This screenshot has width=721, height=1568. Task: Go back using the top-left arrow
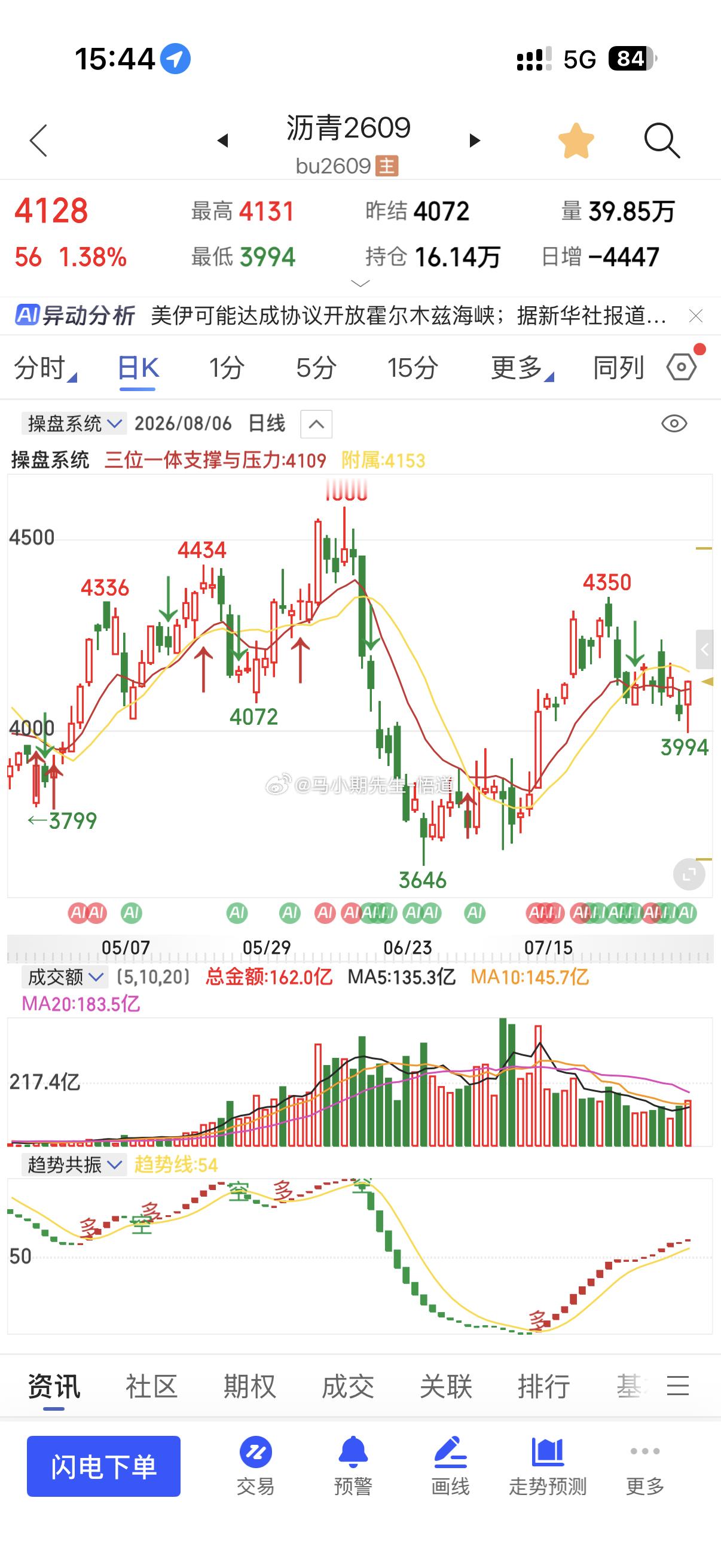click(x=38, y=141)
